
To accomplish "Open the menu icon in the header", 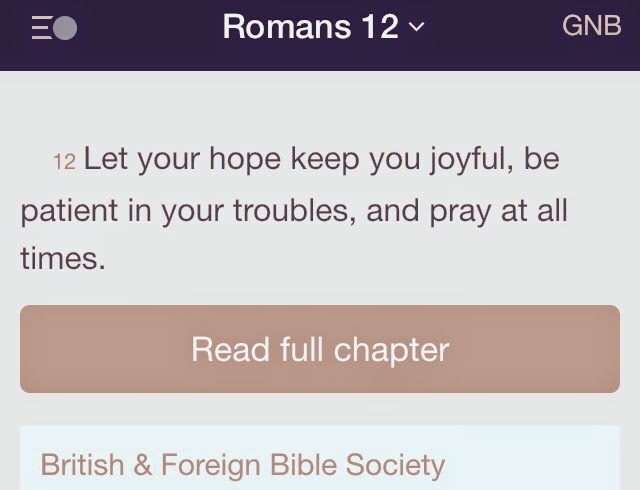I will (53, 28).
